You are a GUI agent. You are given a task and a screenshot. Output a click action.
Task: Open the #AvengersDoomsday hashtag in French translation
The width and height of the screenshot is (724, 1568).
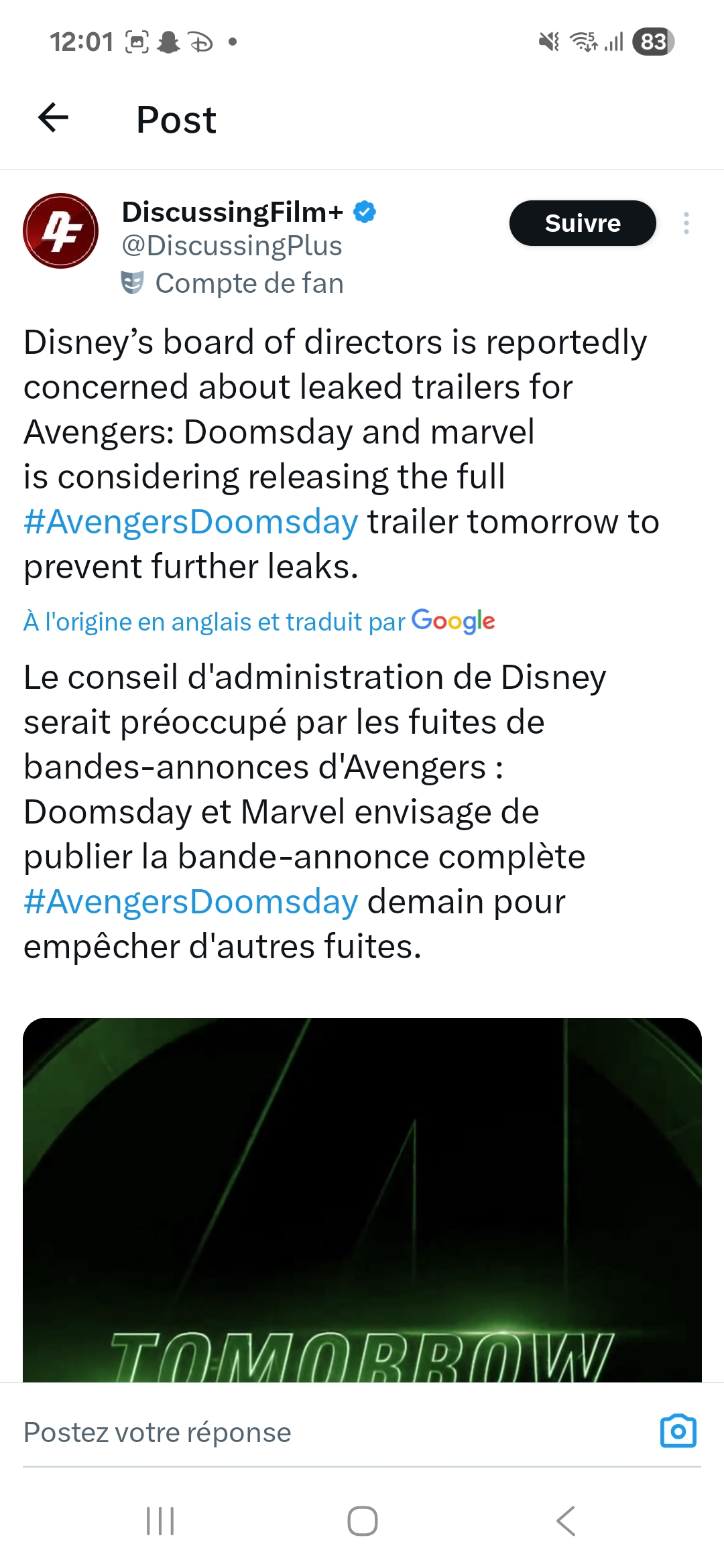191,902
